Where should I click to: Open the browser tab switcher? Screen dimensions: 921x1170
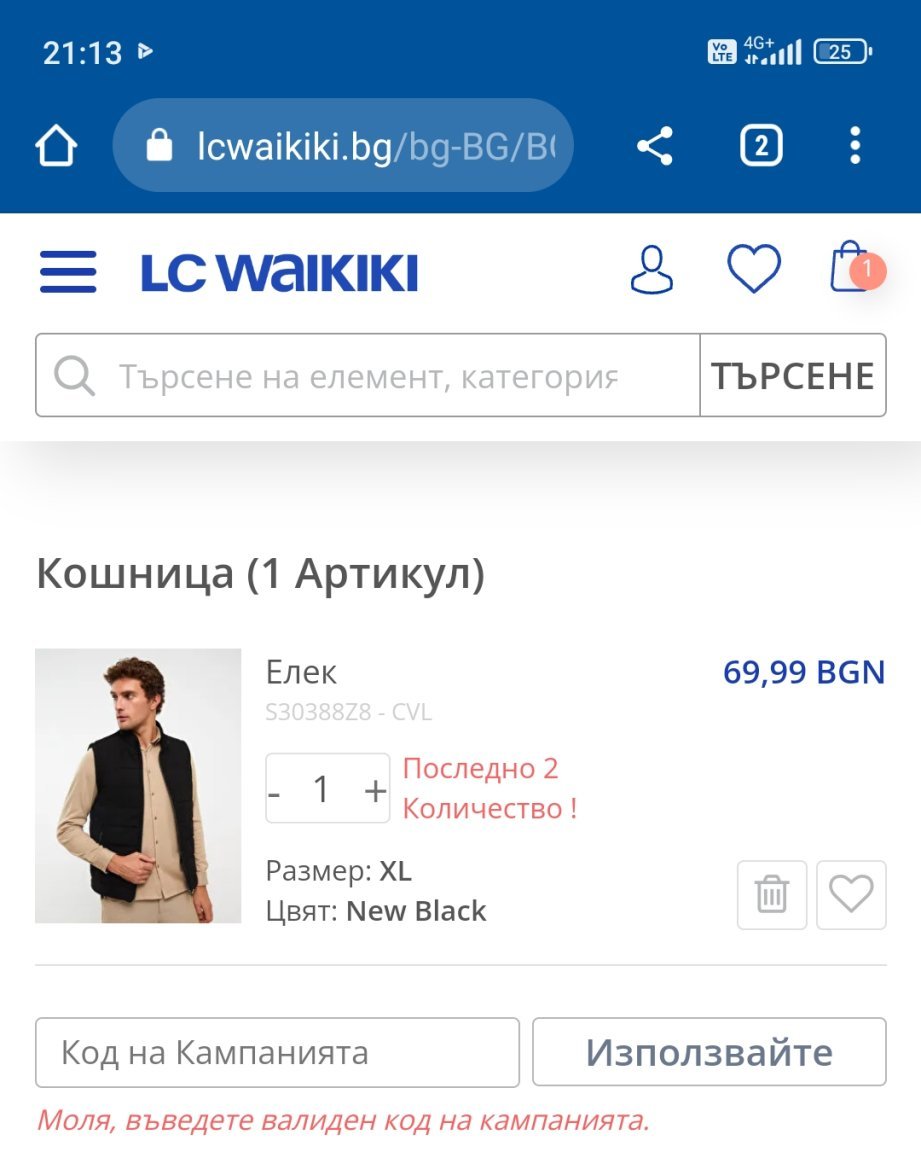761,145
